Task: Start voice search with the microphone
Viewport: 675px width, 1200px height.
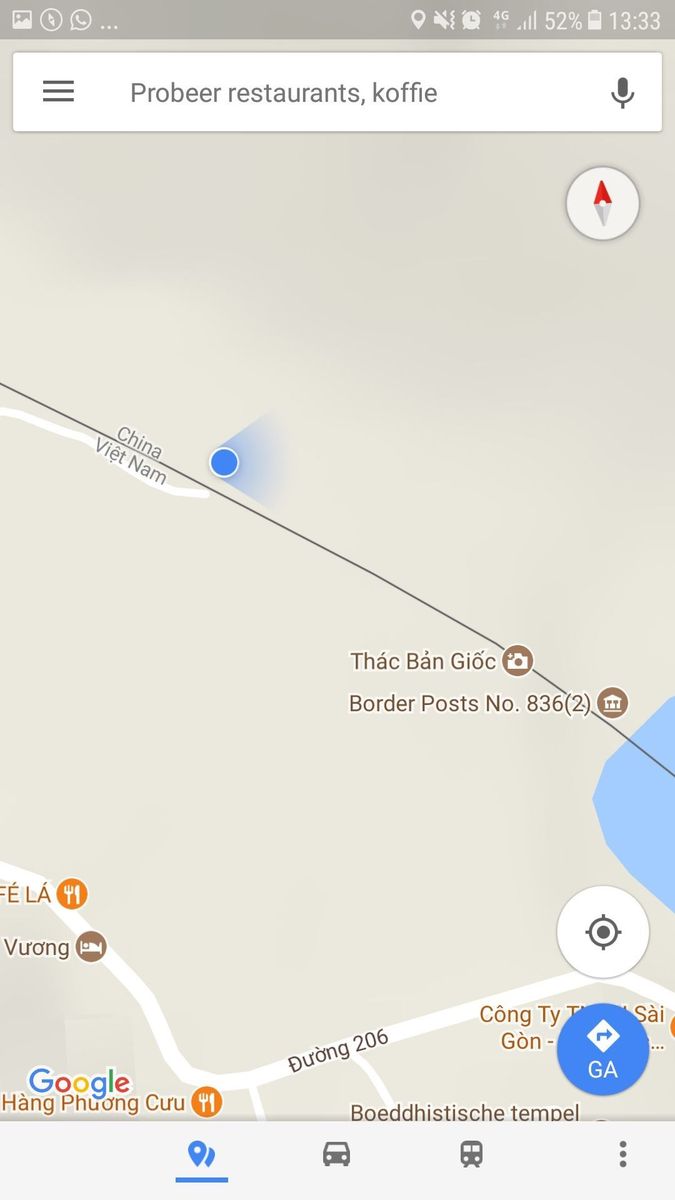Action: [622, 93]
